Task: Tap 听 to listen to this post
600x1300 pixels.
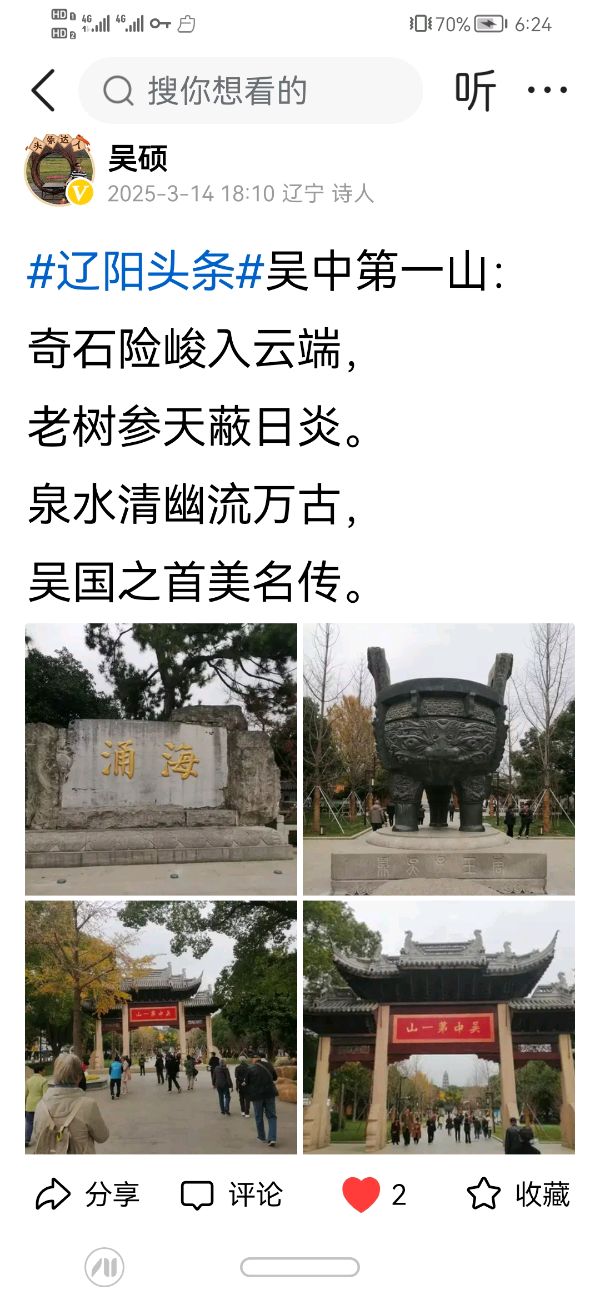Action: 475,91
